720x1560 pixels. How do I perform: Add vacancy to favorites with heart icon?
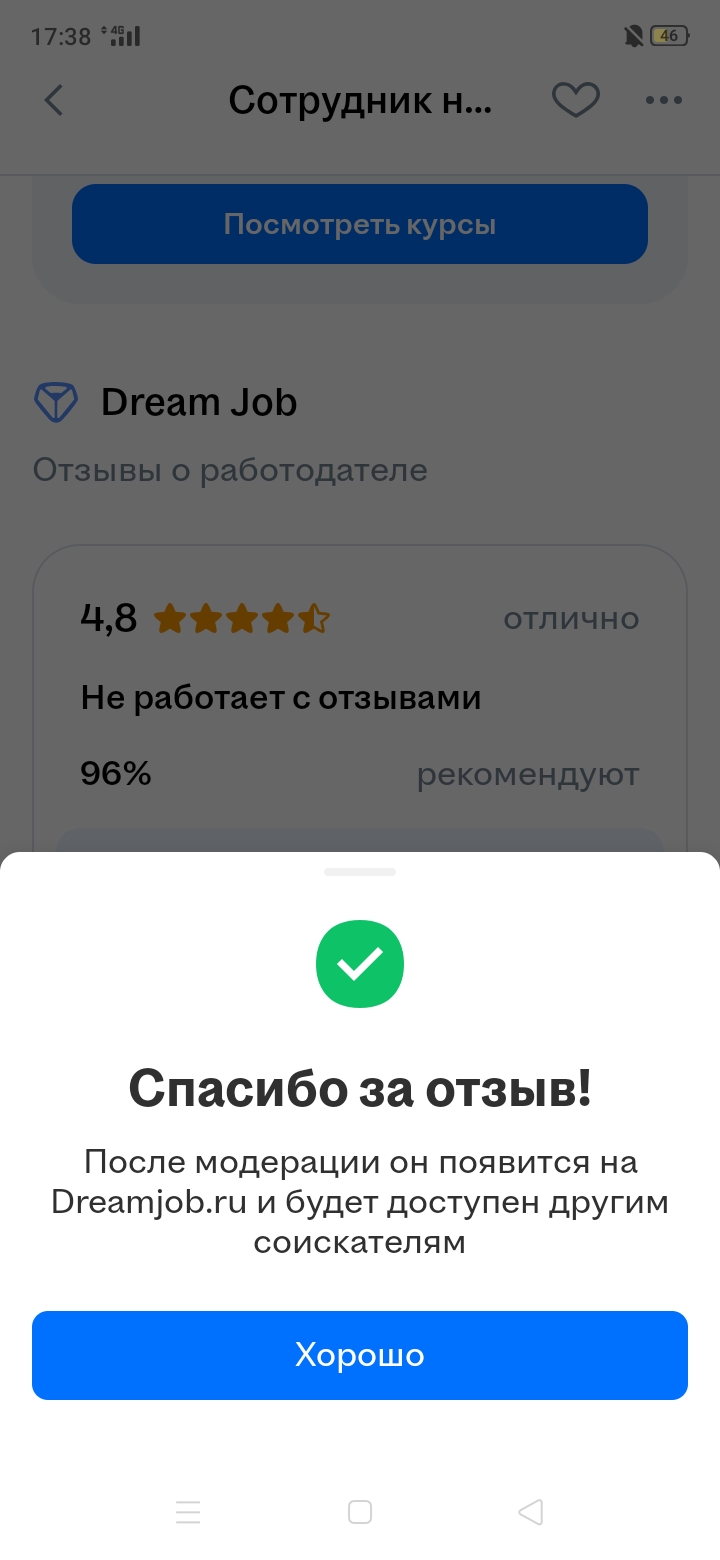pos(576,100)
